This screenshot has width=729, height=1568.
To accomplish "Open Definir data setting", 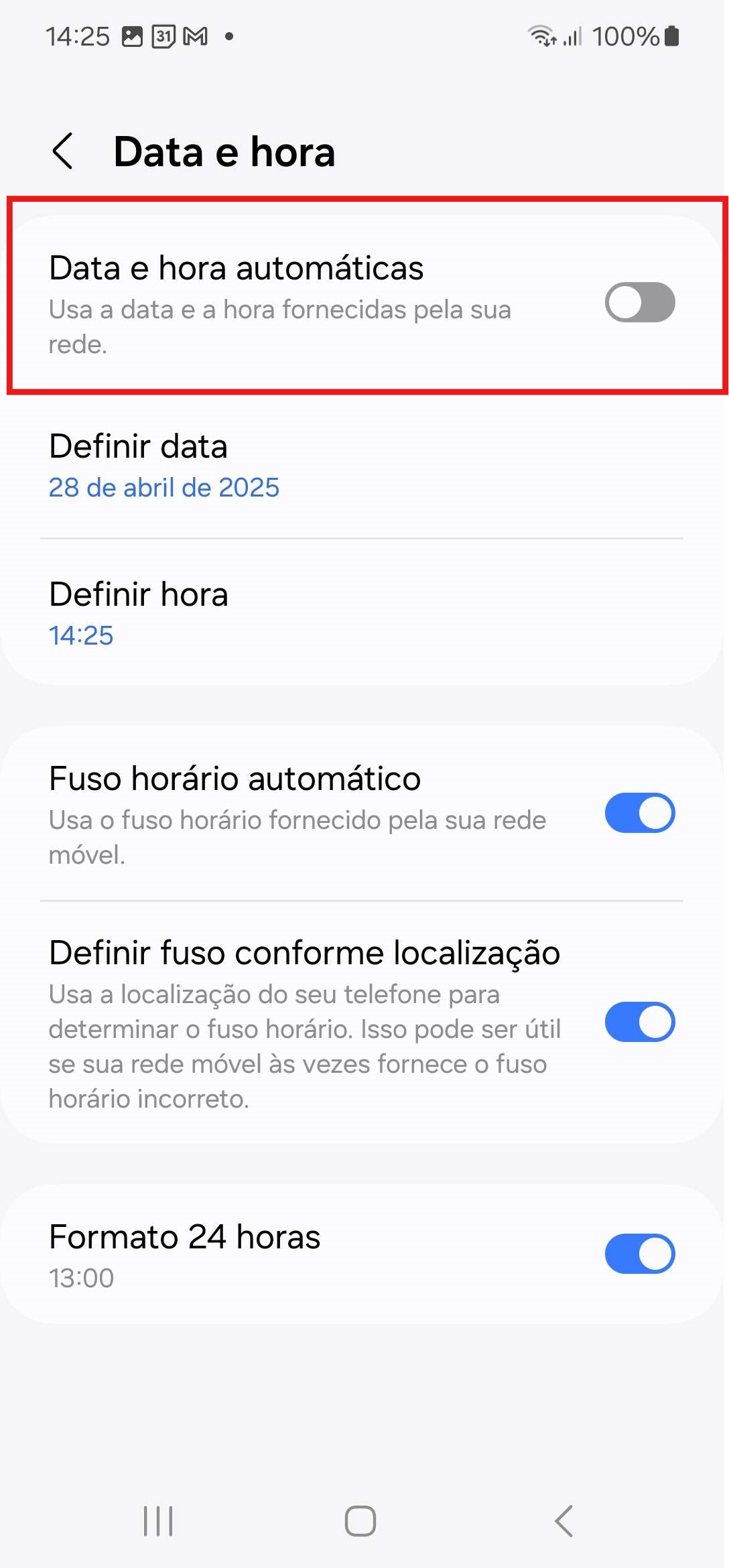I will point(362,466).
